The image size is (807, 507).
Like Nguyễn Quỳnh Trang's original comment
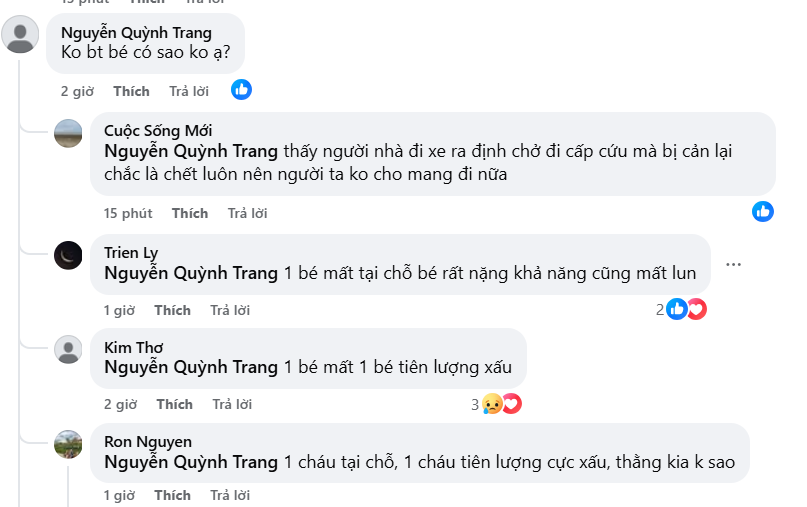[131, 91]
